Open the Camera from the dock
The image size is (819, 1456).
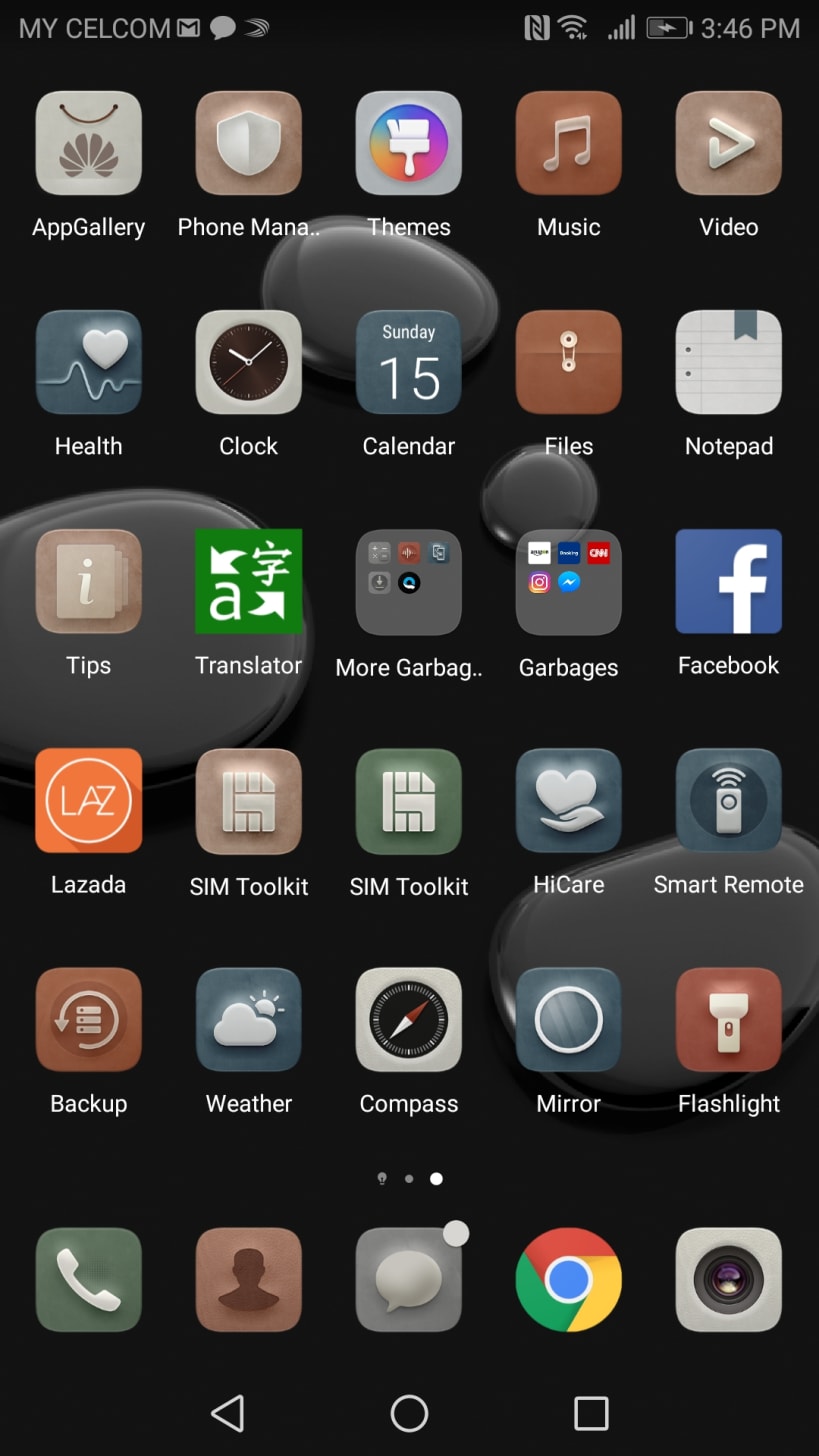728,1279
